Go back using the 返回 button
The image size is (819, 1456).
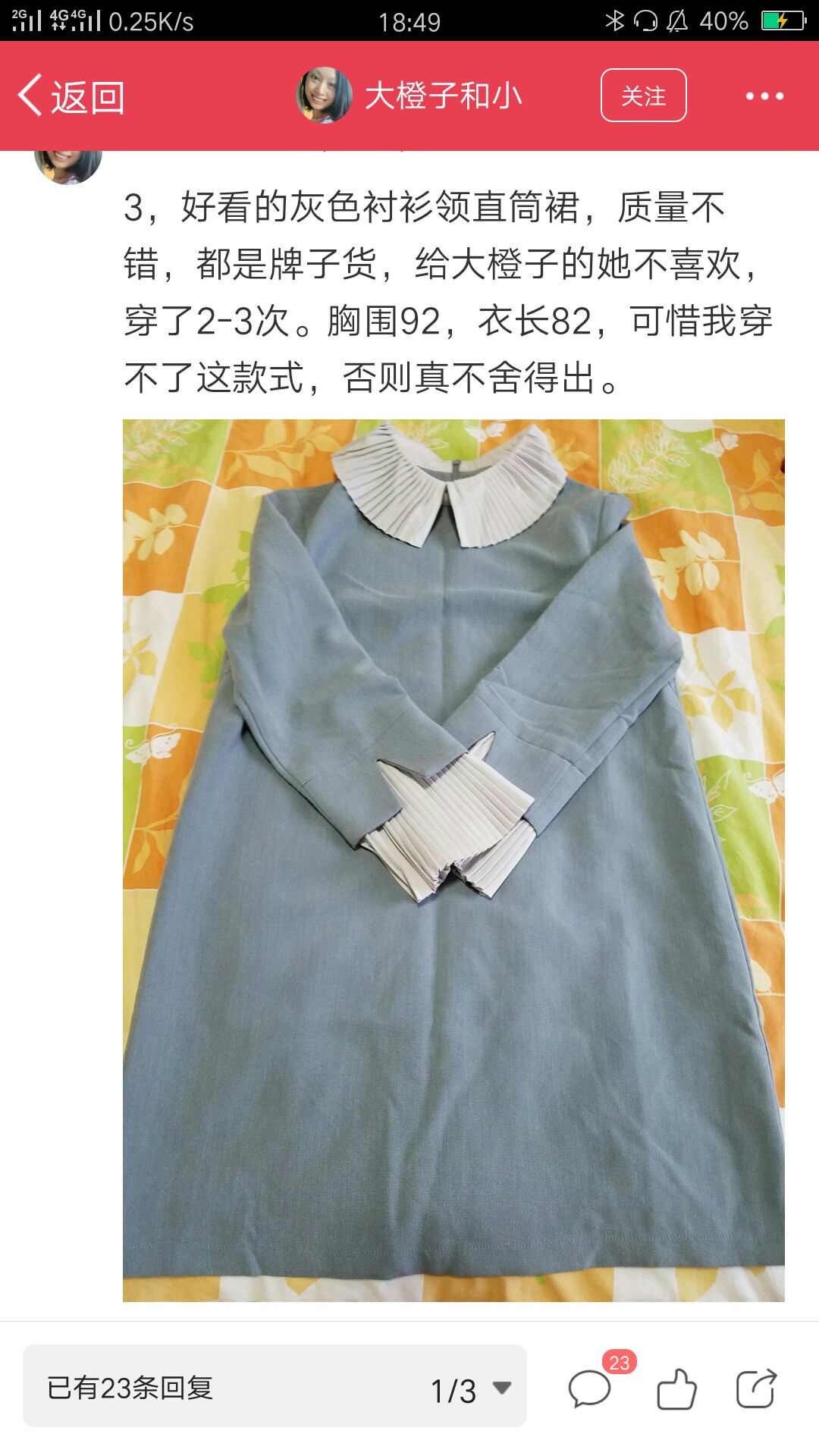(71, 96)
